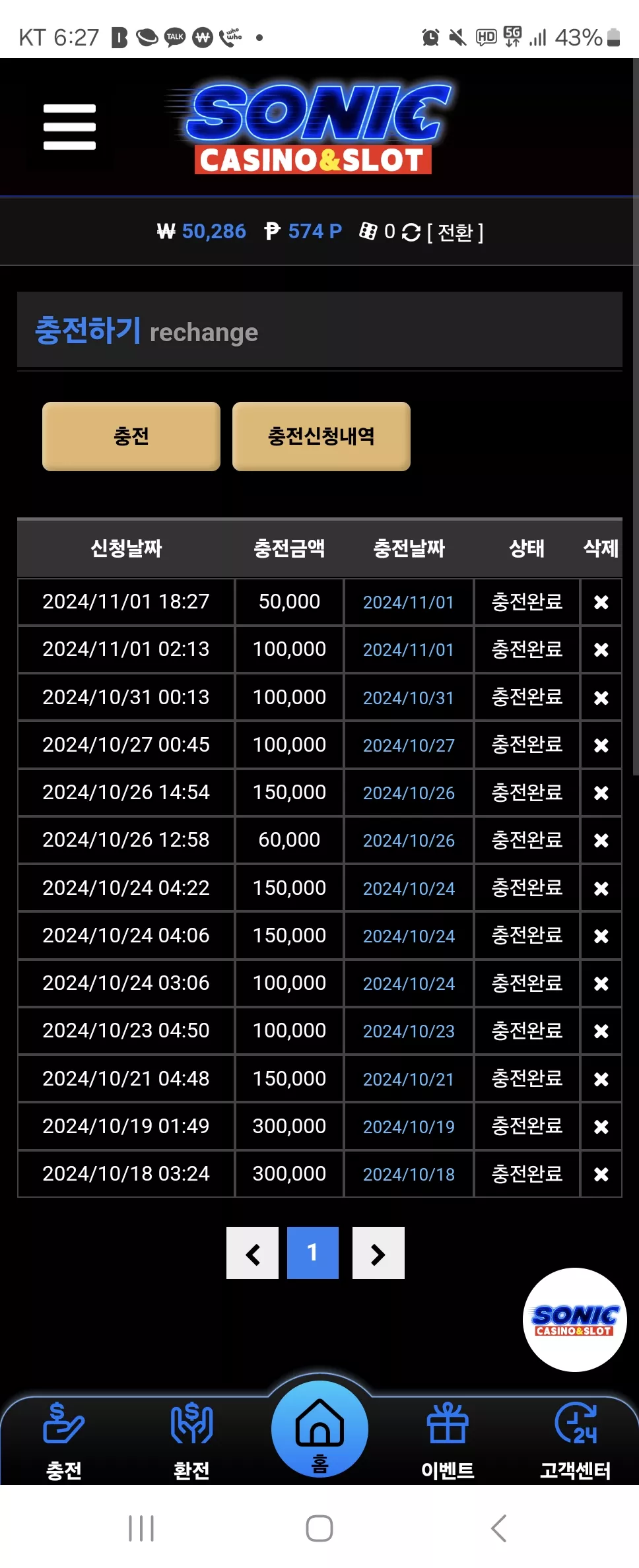Open 충전신청내역 history button
Screen dimensions: 639x1568
pyautogui.click(x=321, y=436)
